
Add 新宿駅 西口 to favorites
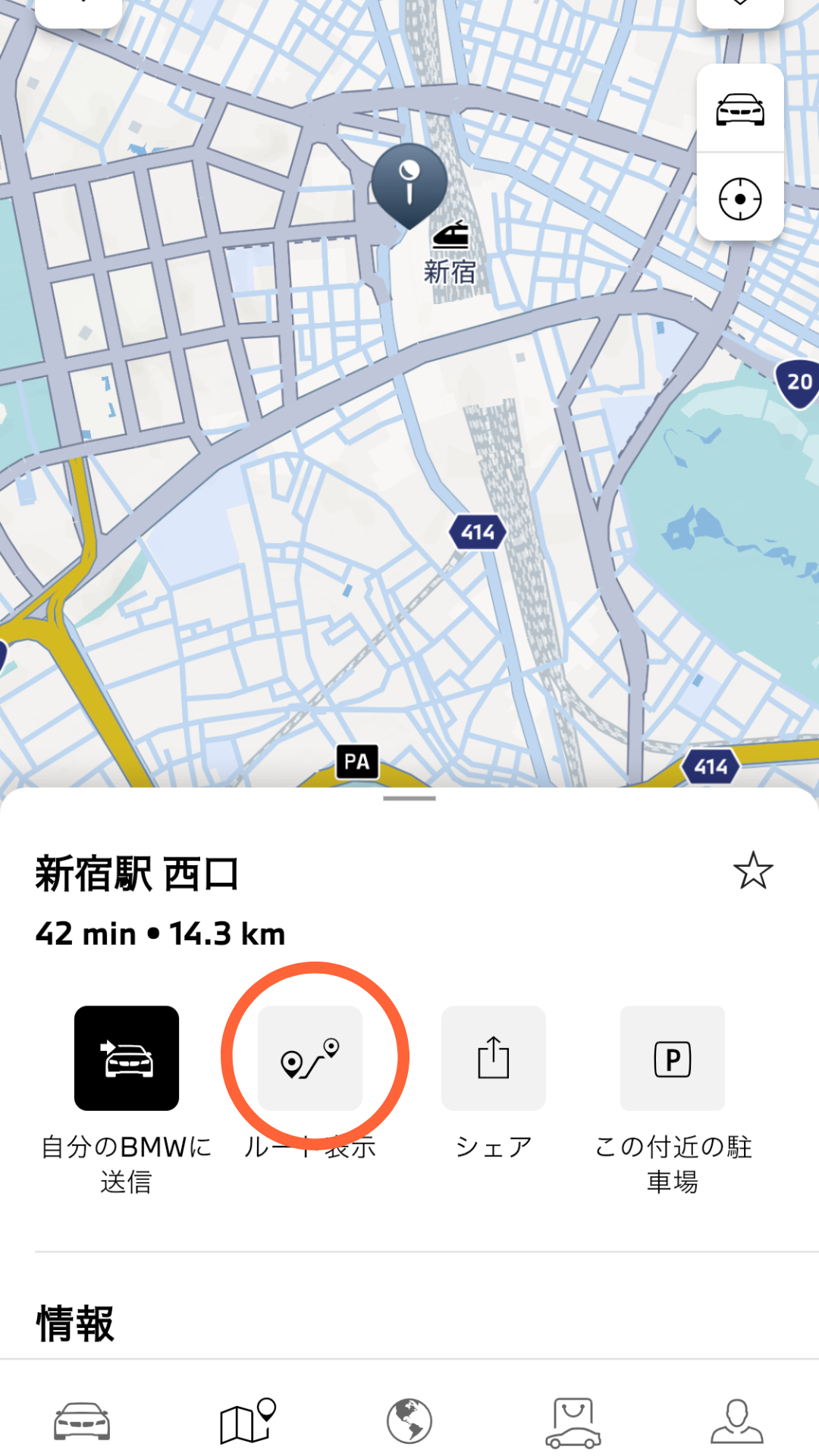[x=752, y=871]
